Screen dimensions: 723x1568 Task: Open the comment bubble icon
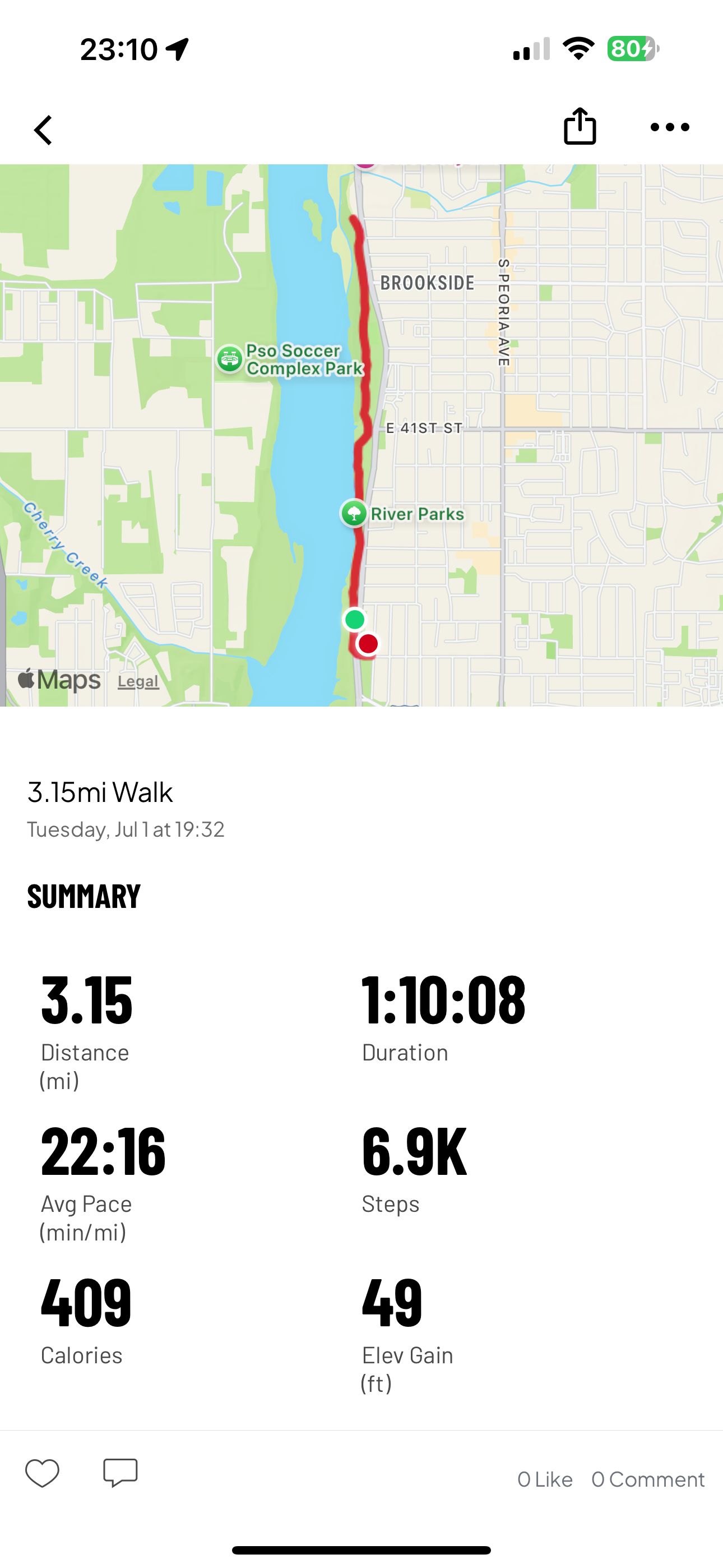tap(121, 1473)
